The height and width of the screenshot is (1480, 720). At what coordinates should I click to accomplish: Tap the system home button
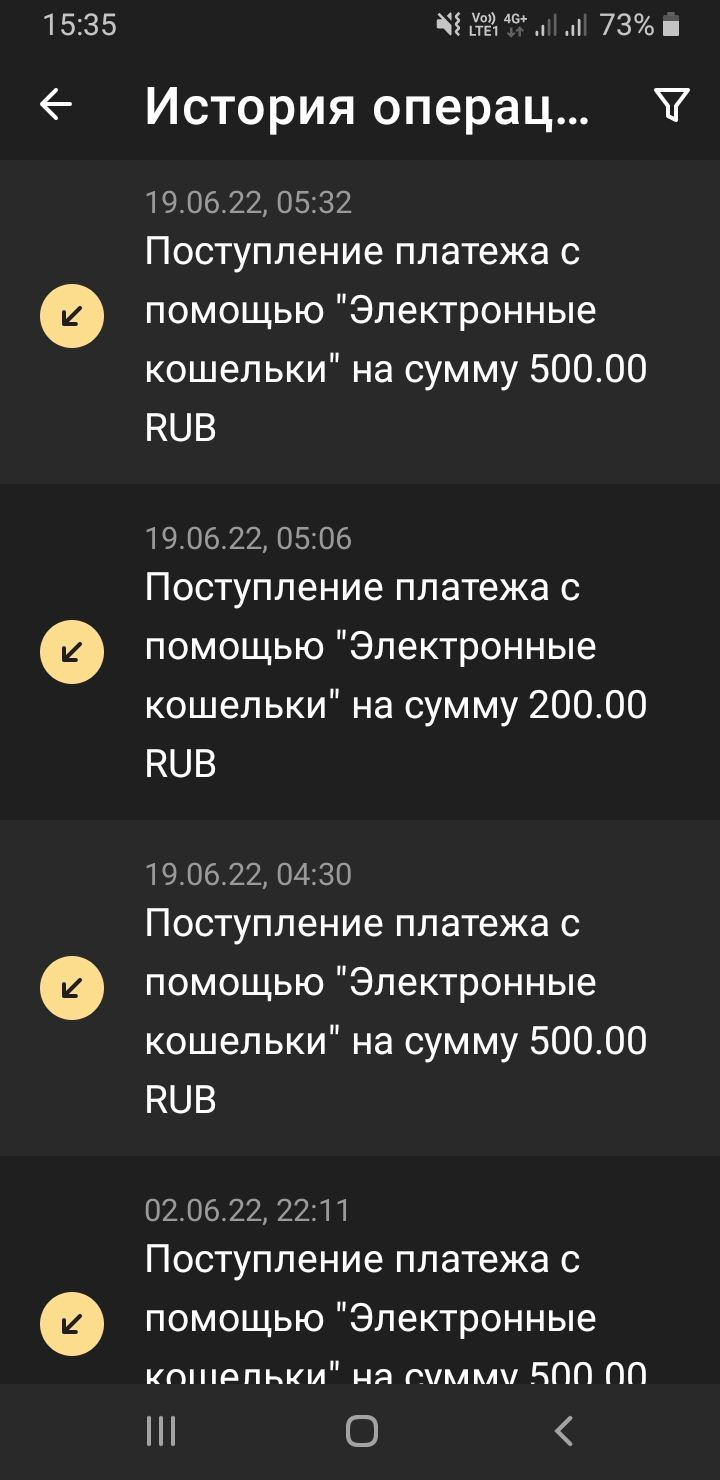361,1431
